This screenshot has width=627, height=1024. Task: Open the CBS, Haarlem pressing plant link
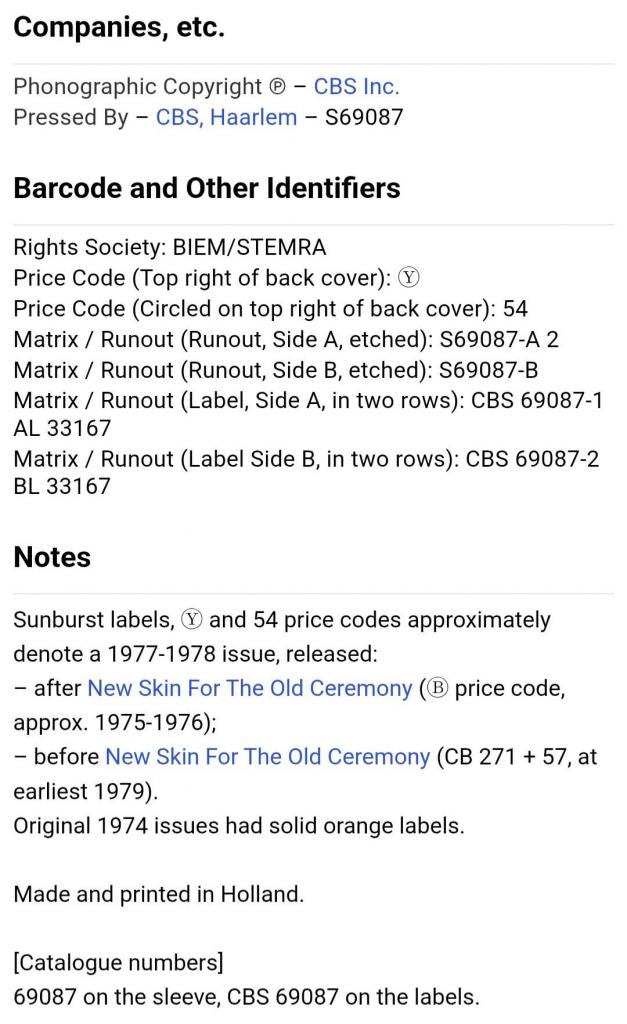click(226, 118)
